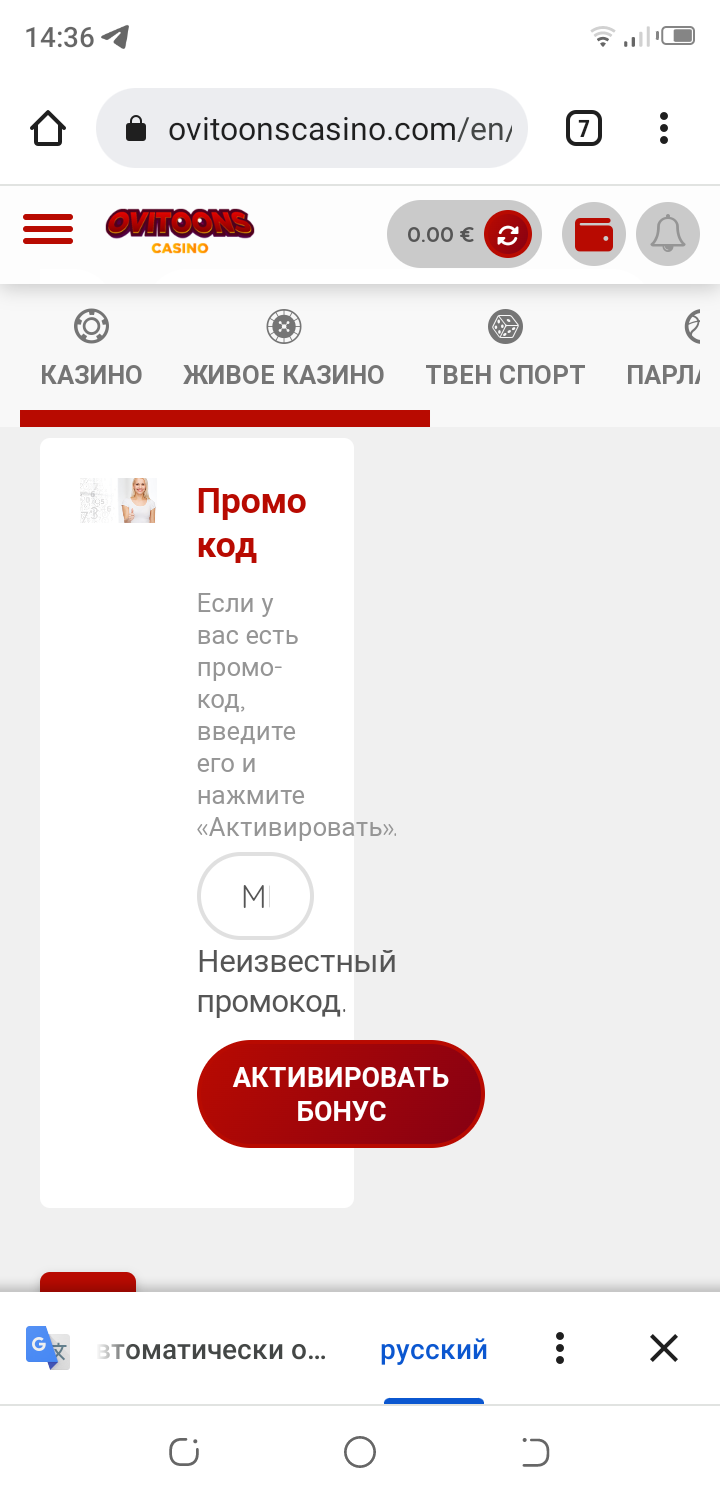The width and height of the screenshot is (720, 1500).
Task: Open the hamburger side menu
Action: click(48, 229)
